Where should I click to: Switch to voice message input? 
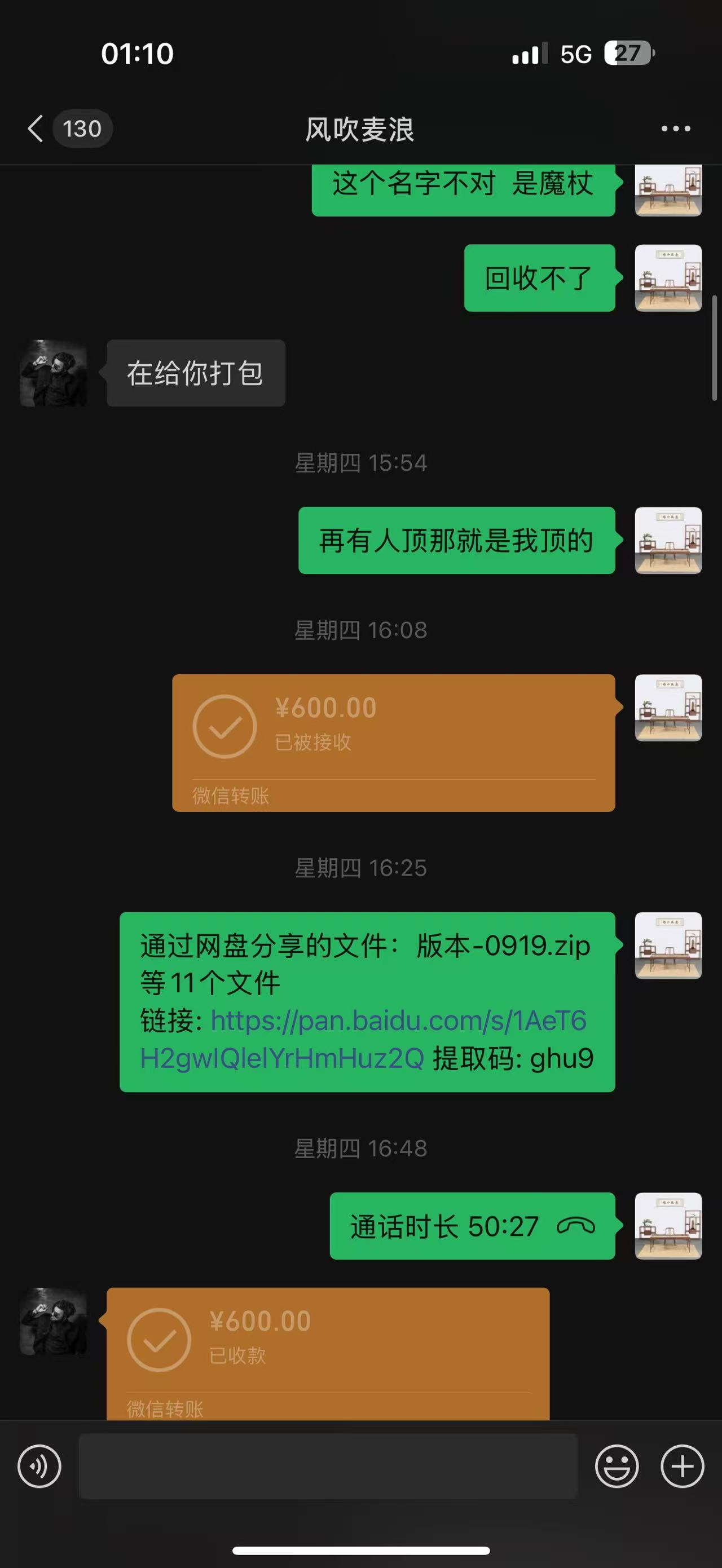click(x=39, y=1467)
